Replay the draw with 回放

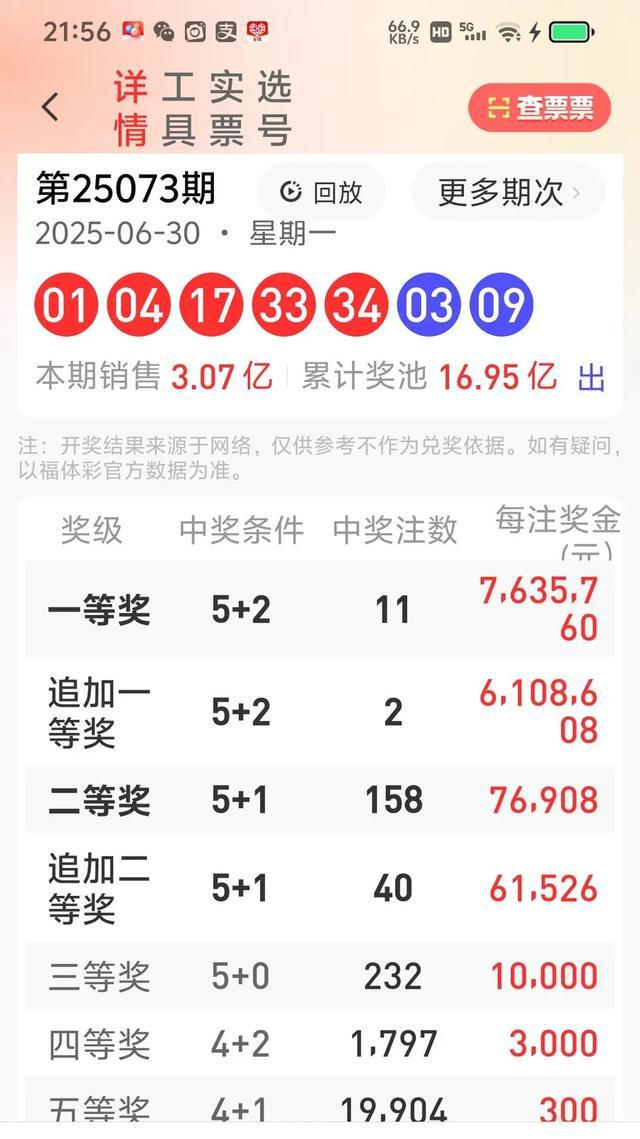(x=322, y=192)
